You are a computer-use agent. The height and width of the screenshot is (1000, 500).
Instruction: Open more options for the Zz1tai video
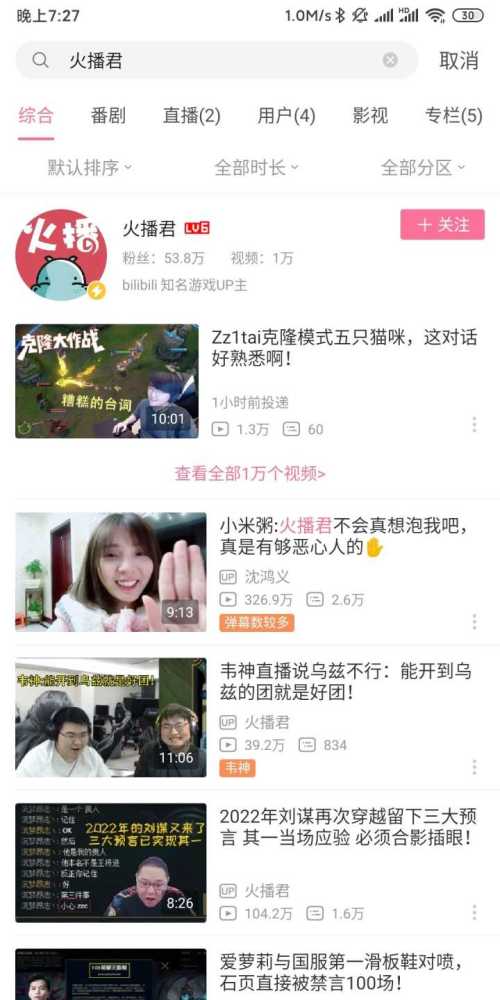tap(474, 425)
